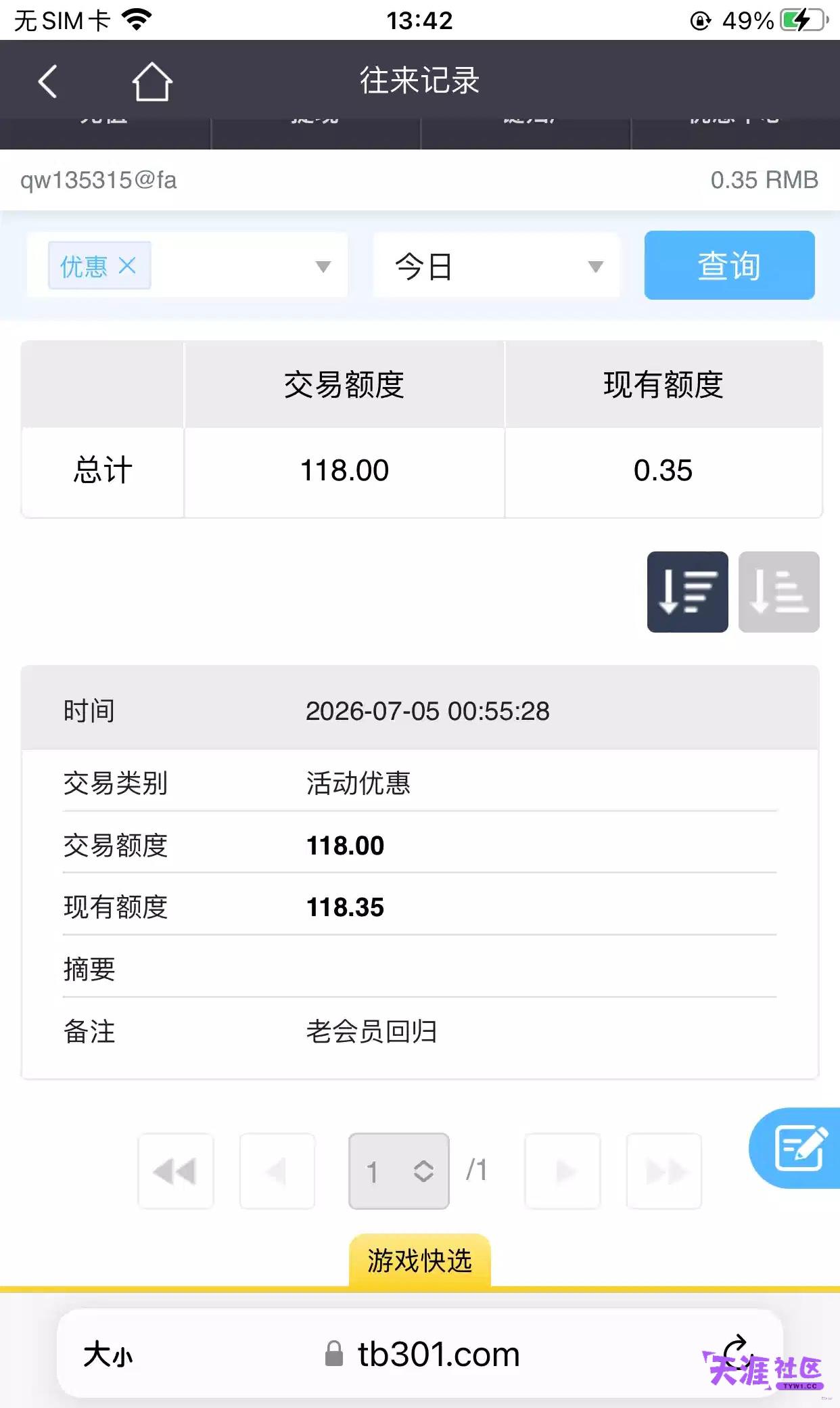
Task: Open the page number selector
Action: coord(399,1171)
